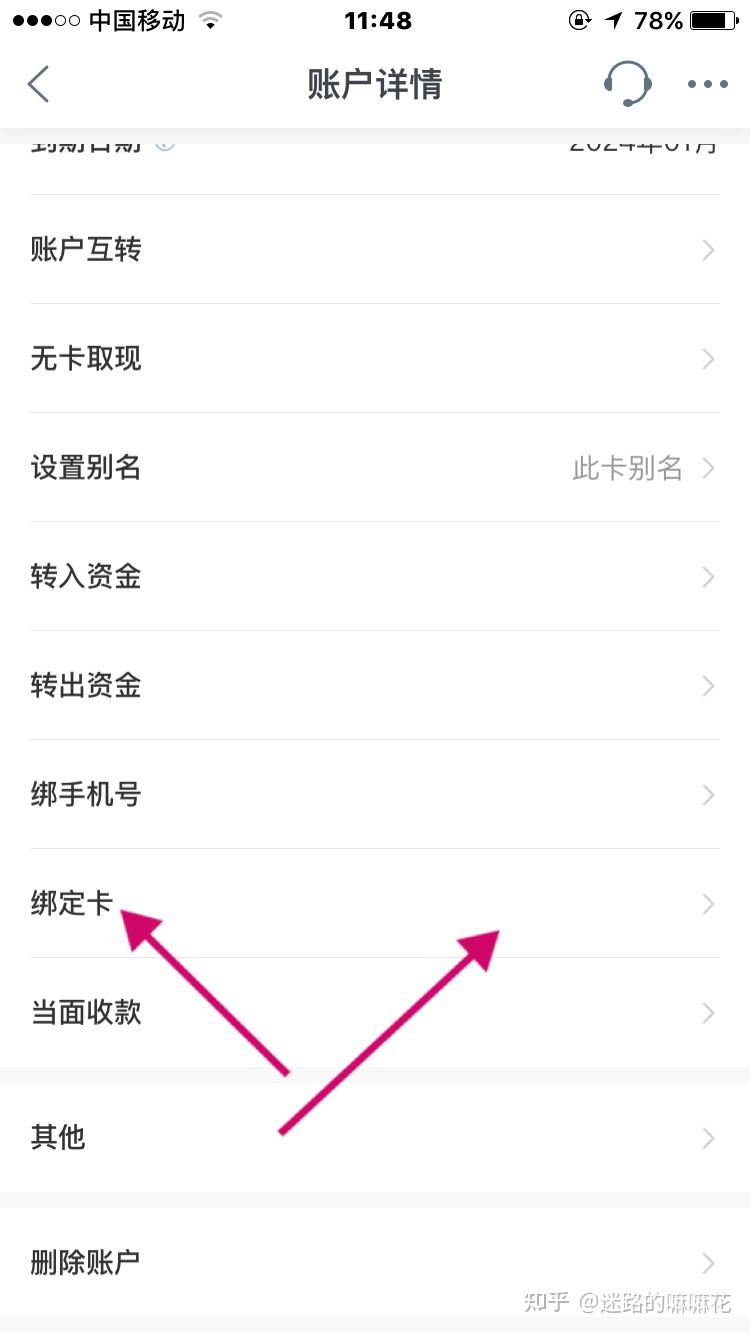
Task: Choose 转出资金 to transfer funds out
Action: (x=374, y=685)
